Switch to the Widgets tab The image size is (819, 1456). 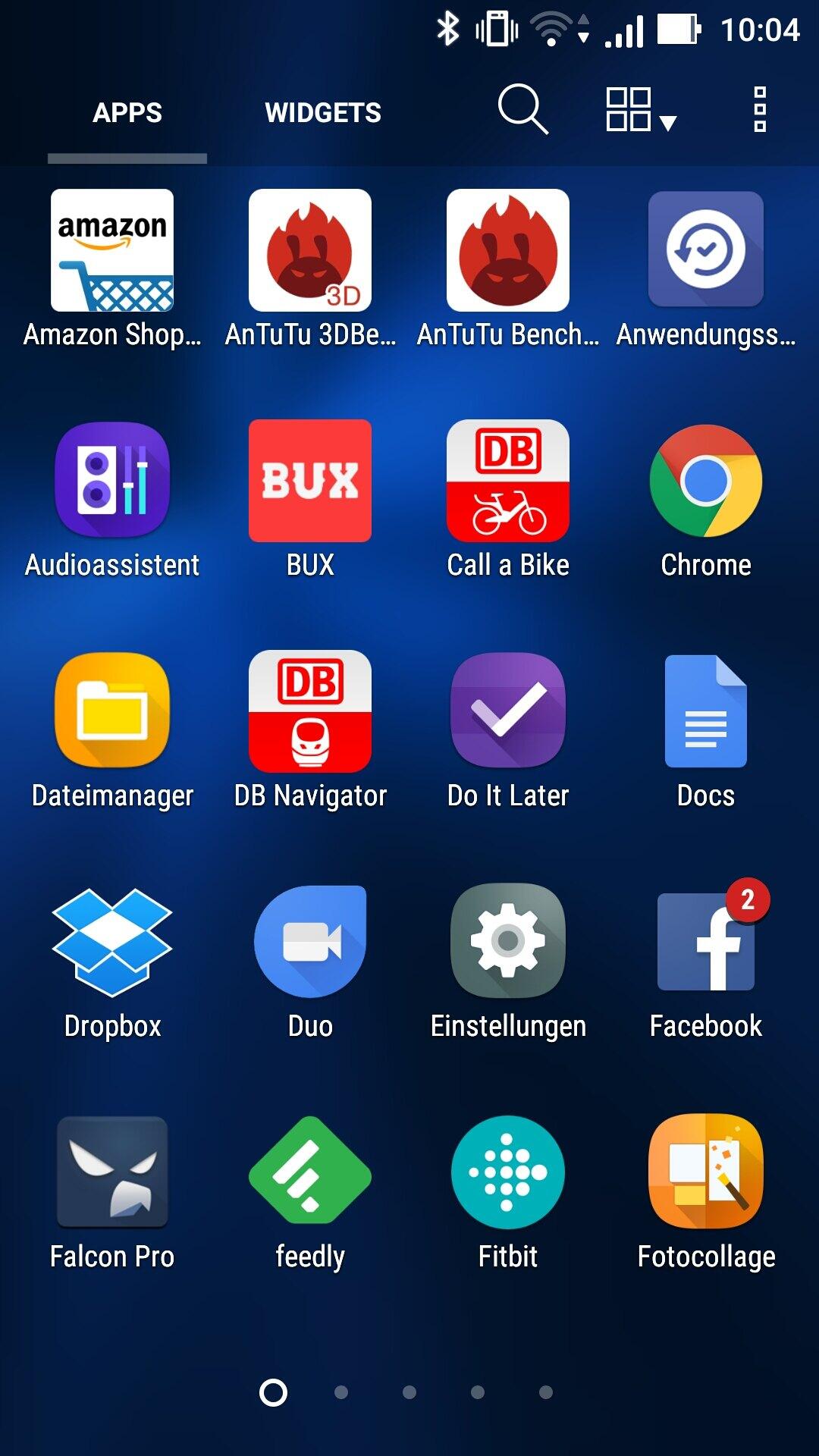pyautogui.click(x=322, y=112)
